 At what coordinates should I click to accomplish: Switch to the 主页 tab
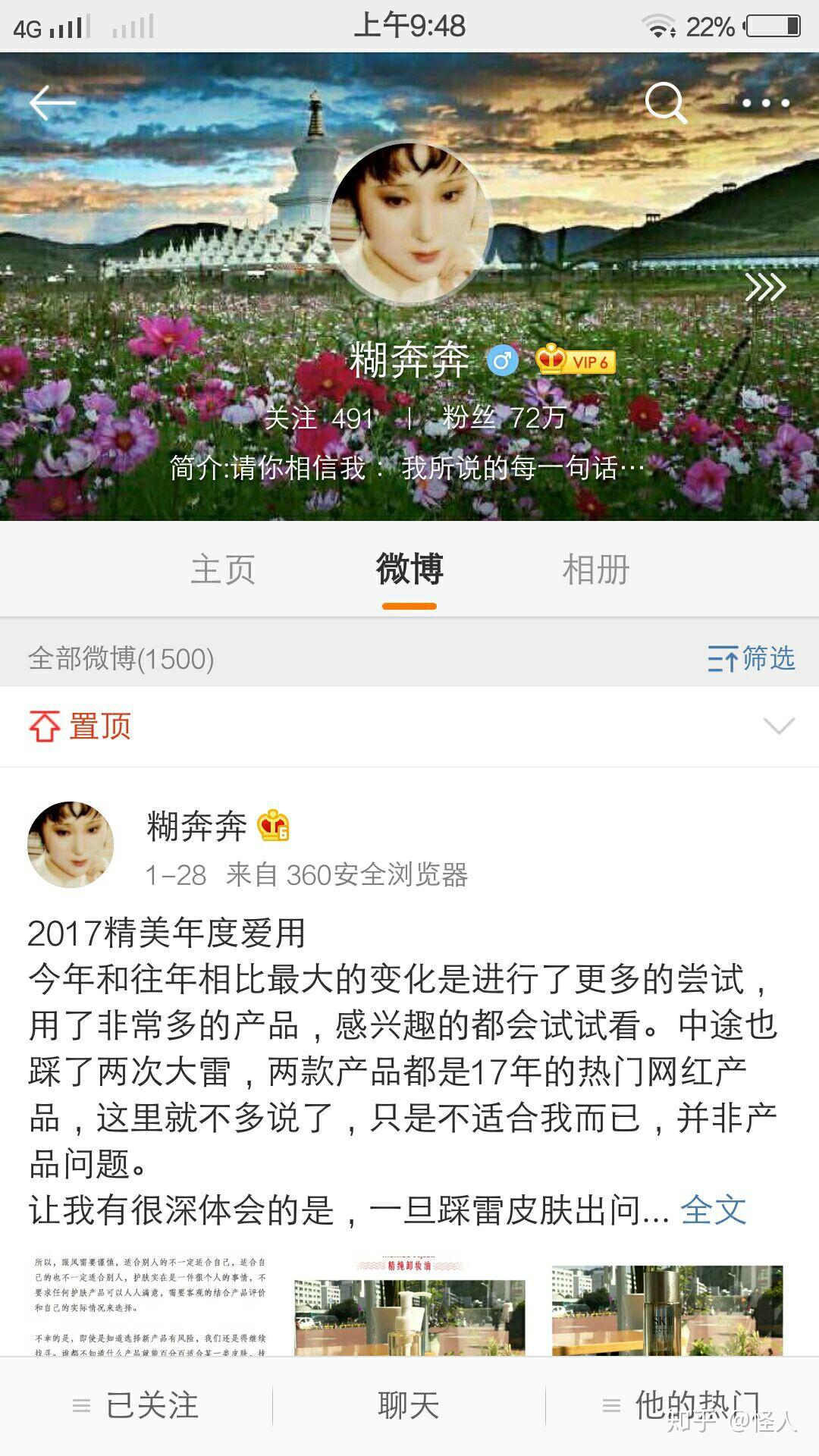click(x=223, y=570)
